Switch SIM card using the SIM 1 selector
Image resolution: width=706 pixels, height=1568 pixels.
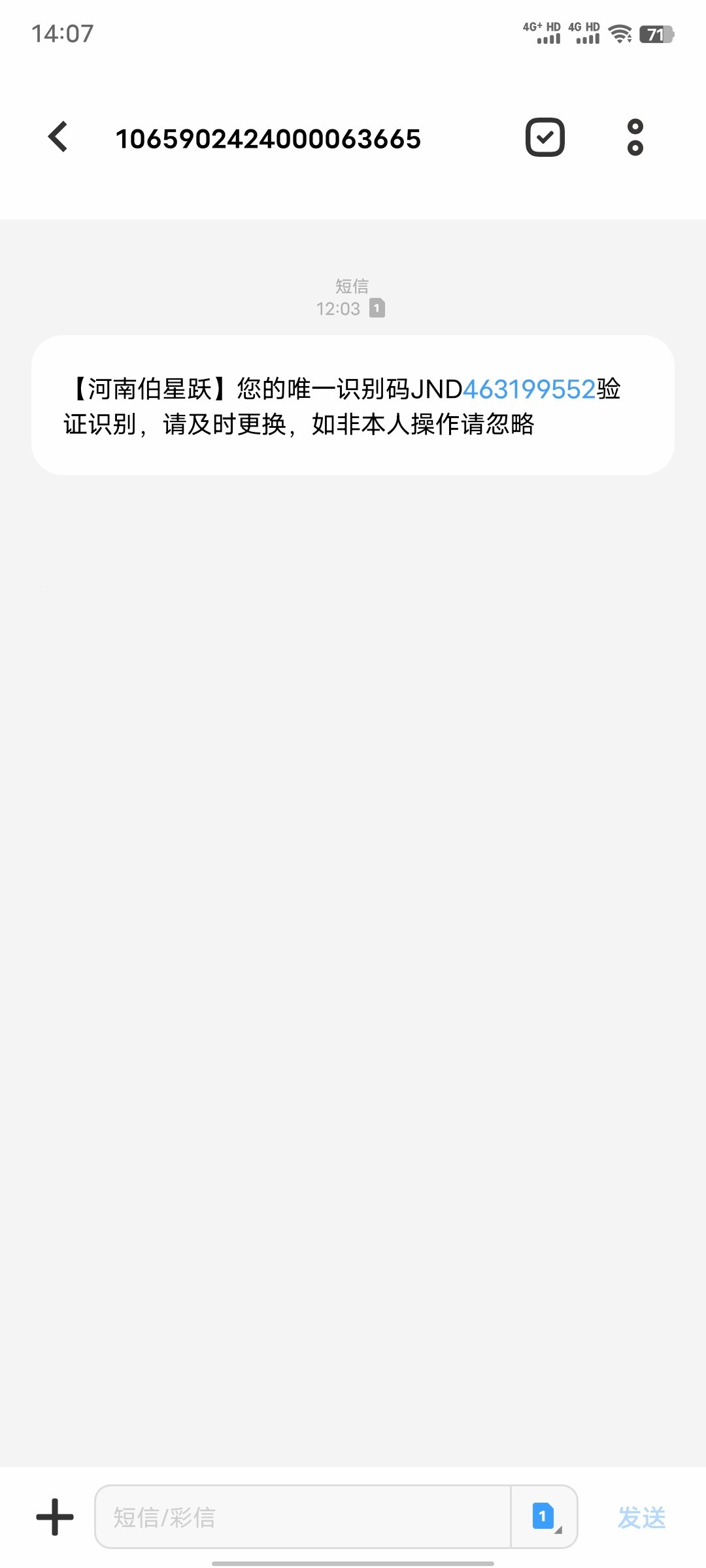tap(545, 1516)
